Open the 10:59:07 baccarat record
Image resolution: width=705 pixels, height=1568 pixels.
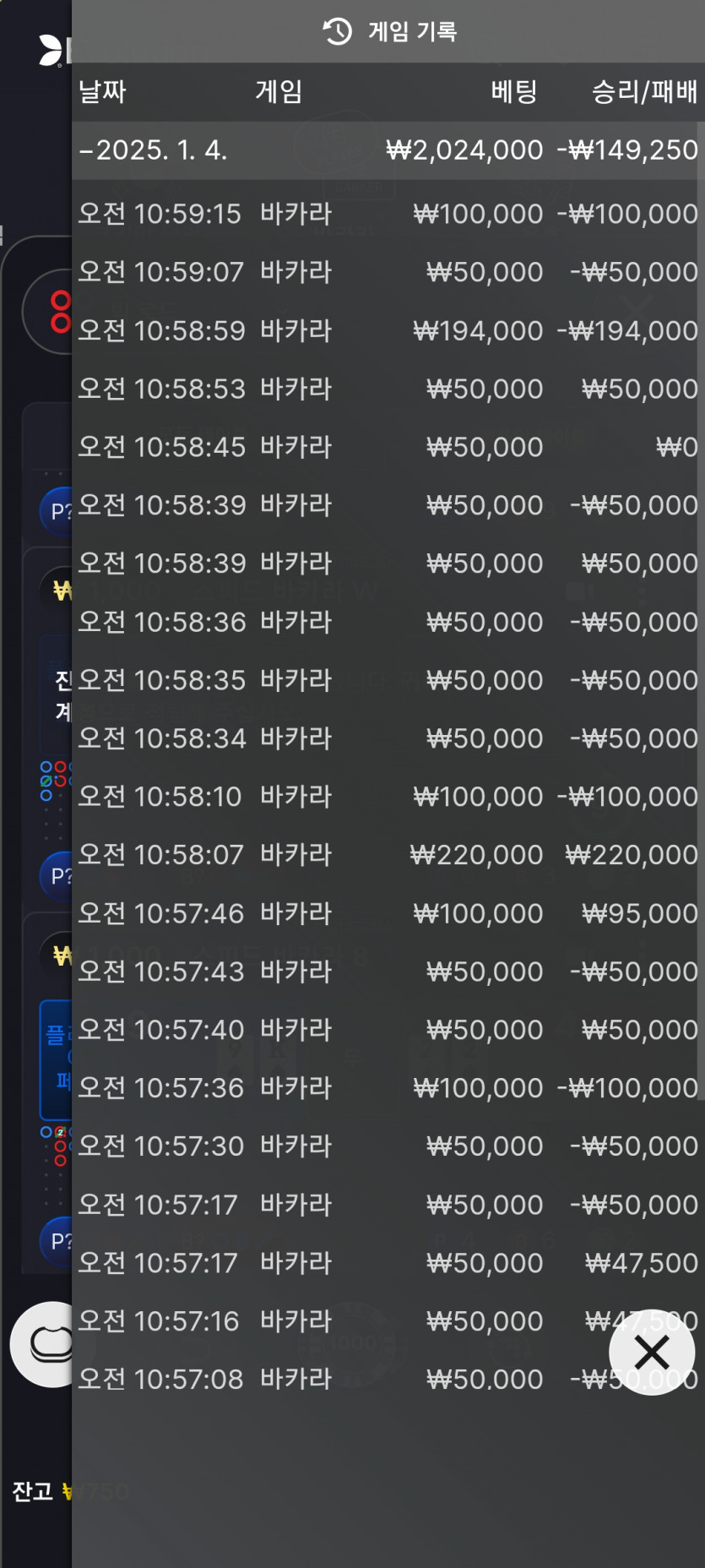click(388, 272)
